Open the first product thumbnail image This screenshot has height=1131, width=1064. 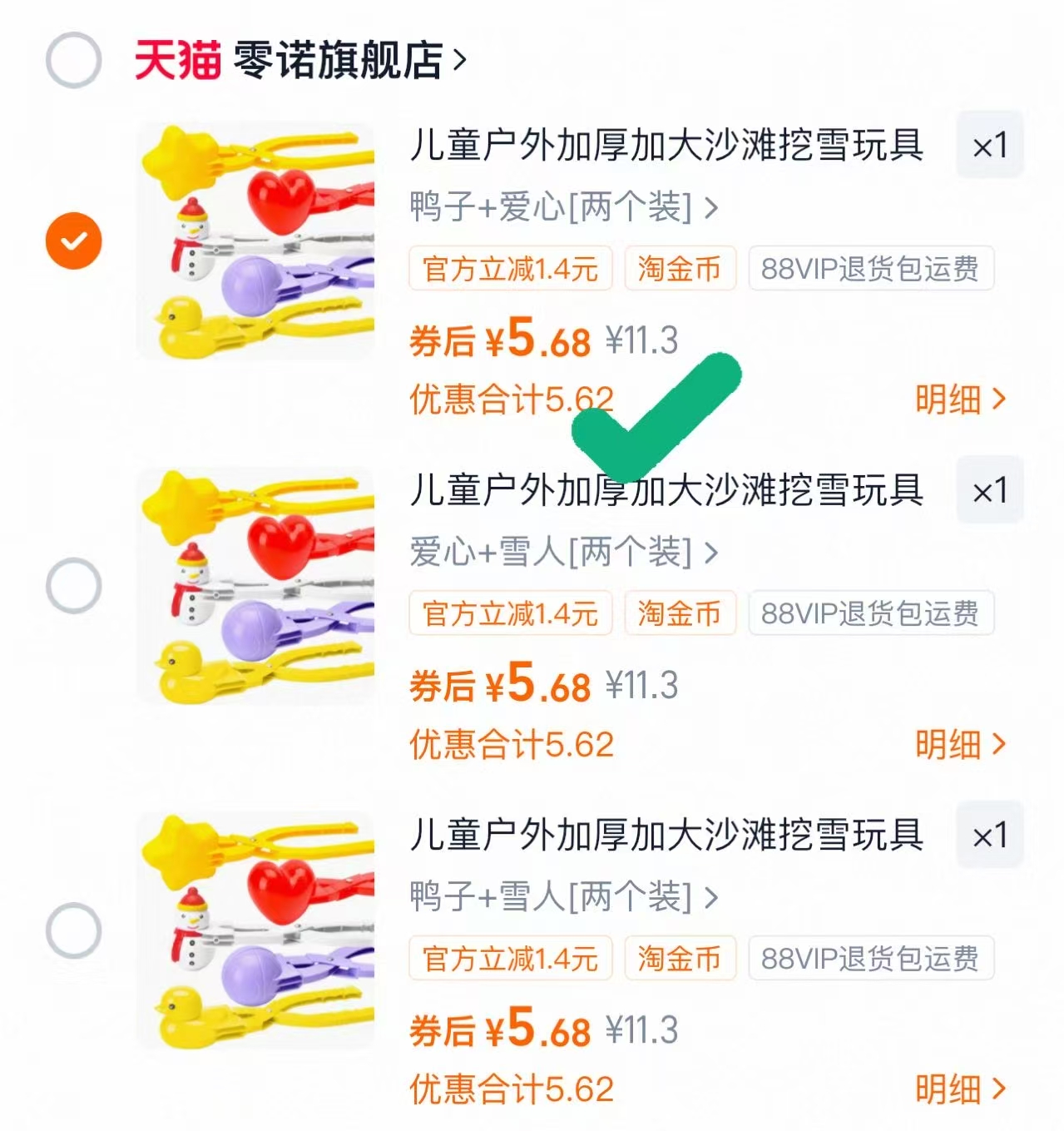(256, 237)
